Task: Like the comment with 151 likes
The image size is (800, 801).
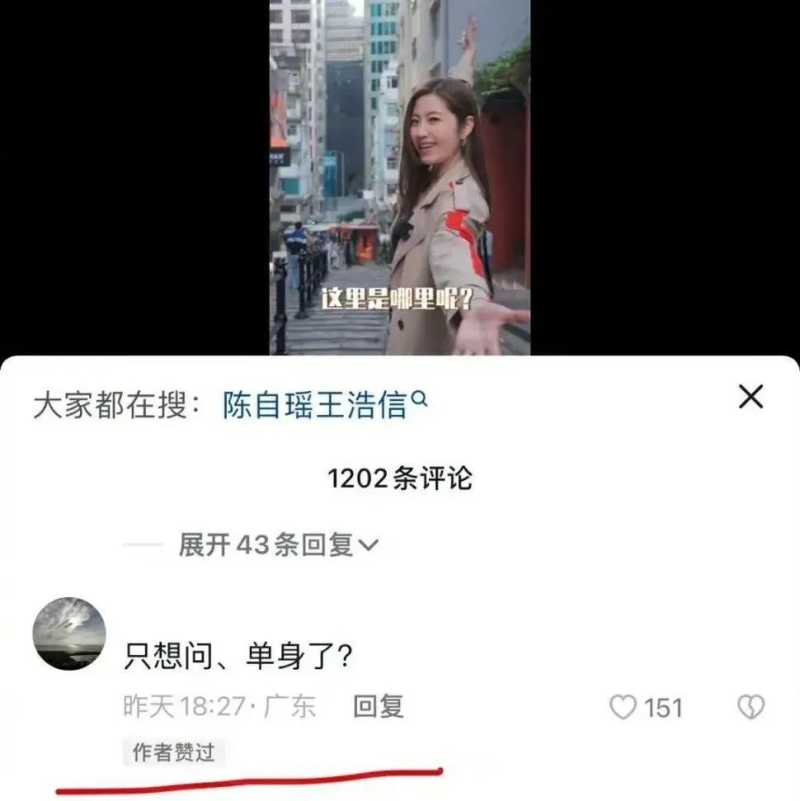Action: (624, 708)
